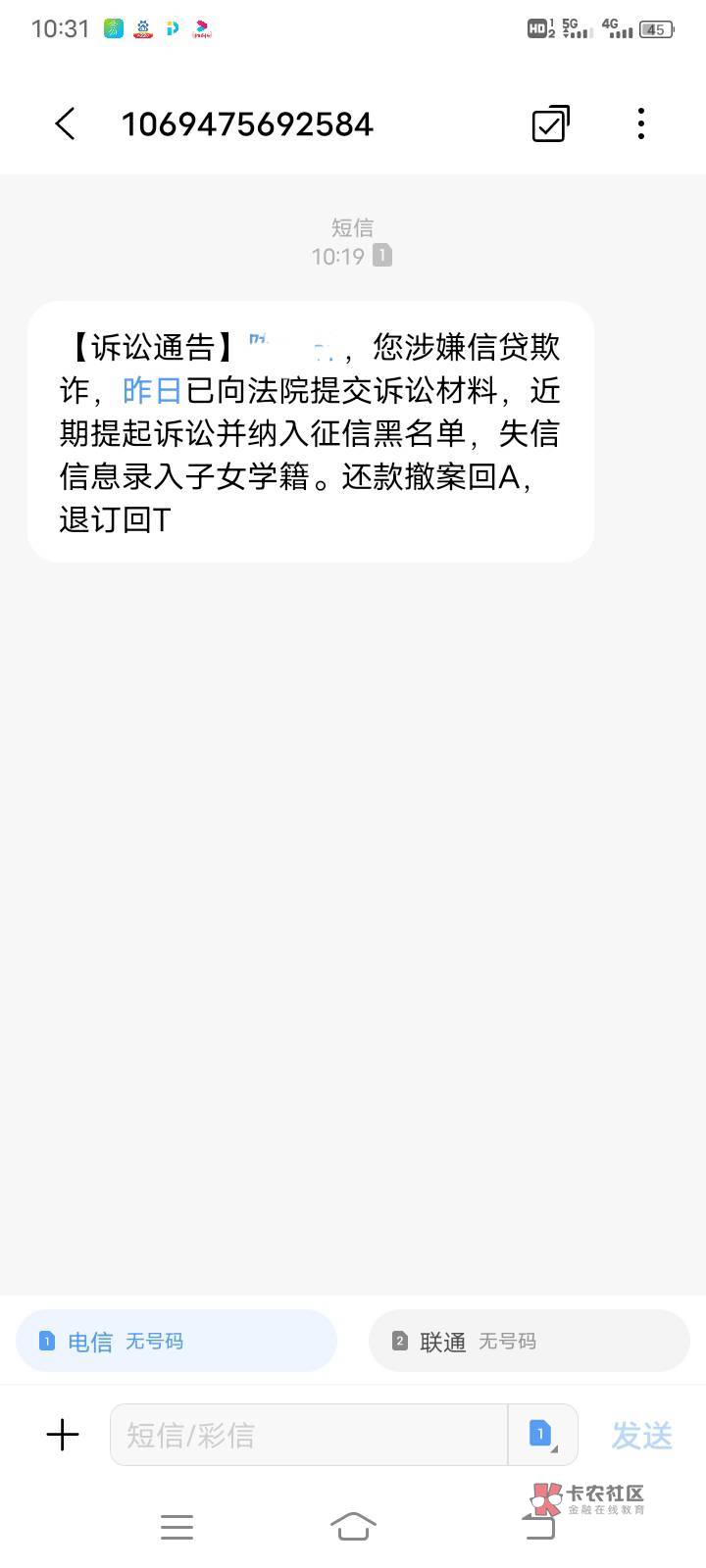The image size is (706, 1568).
Task: Tap the multi-select checkbox icon
Action: coord(550,124)
